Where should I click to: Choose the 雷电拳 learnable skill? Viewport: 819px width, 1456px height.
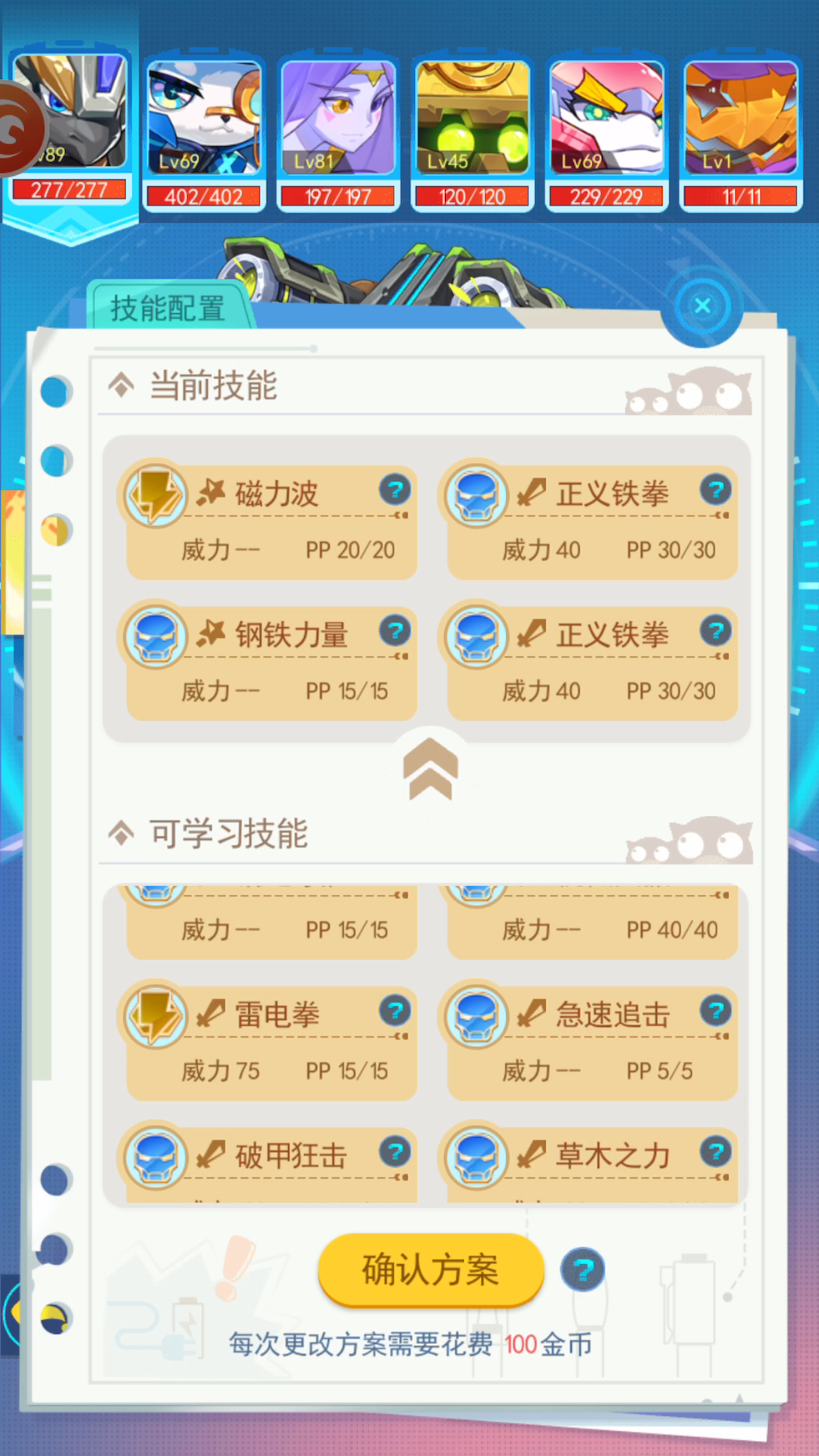coord(271,1043)
